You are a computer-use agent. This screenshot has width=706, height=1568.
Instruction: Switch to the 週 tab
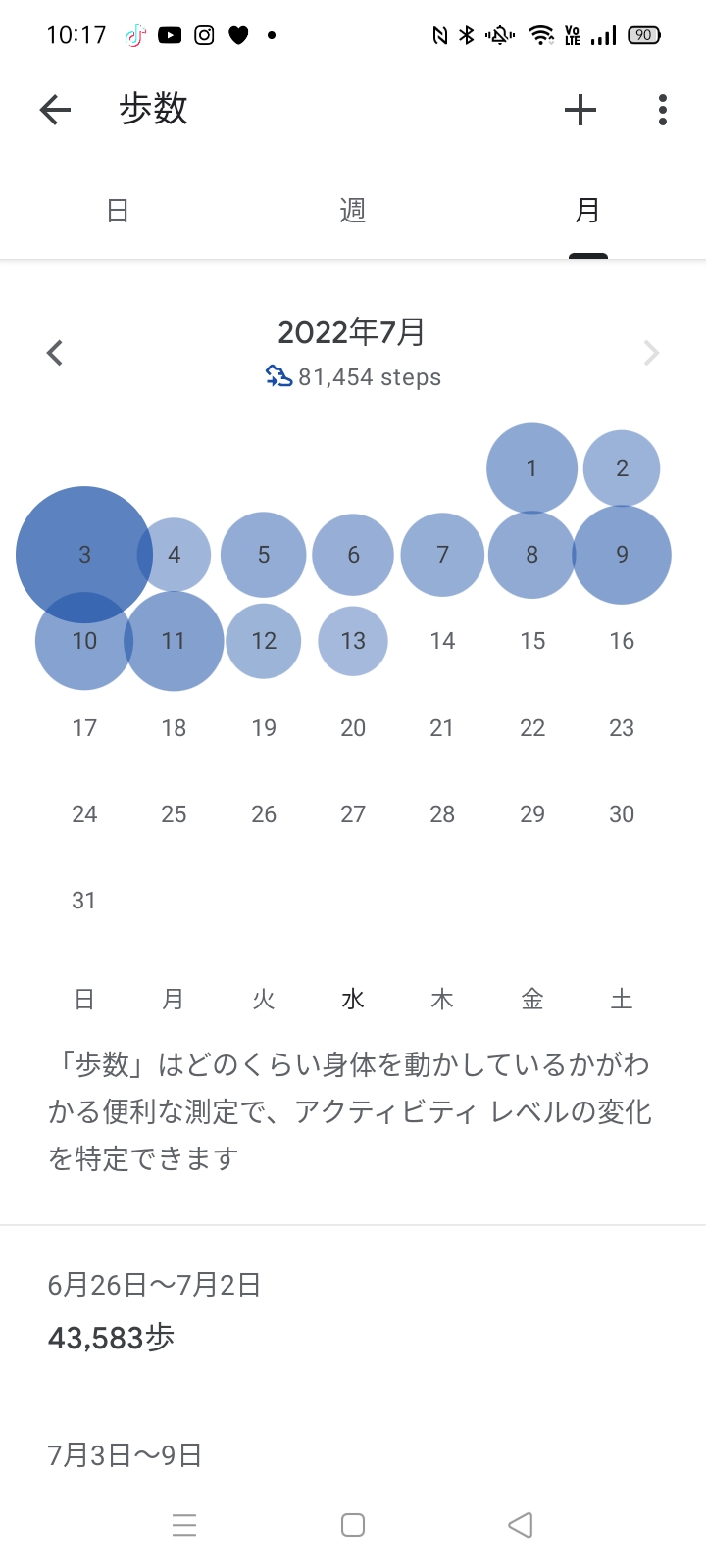coord(353,211)
